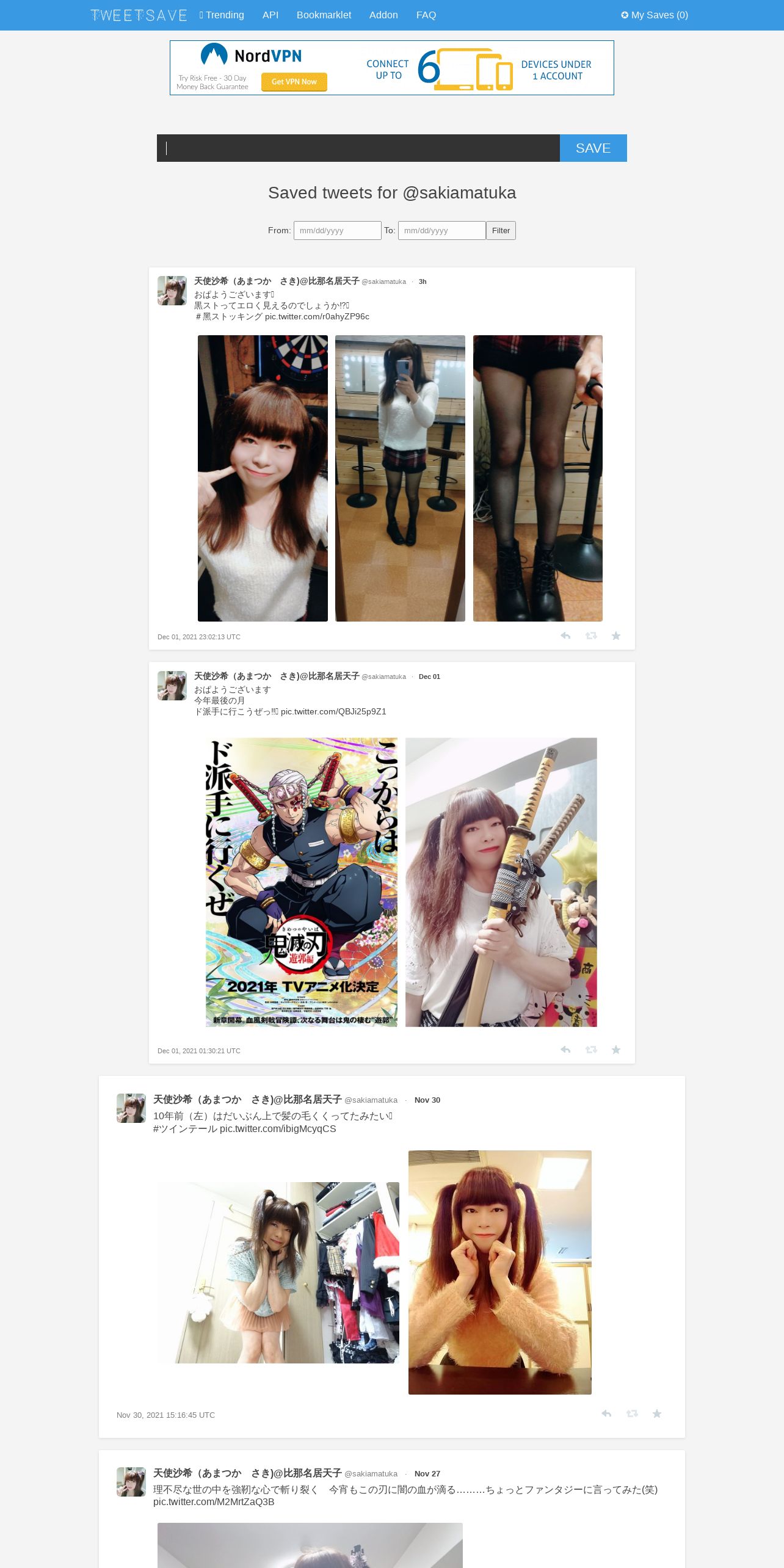Focus the tweet URL input field
The image size is (784, 1568).
[358, 148]
